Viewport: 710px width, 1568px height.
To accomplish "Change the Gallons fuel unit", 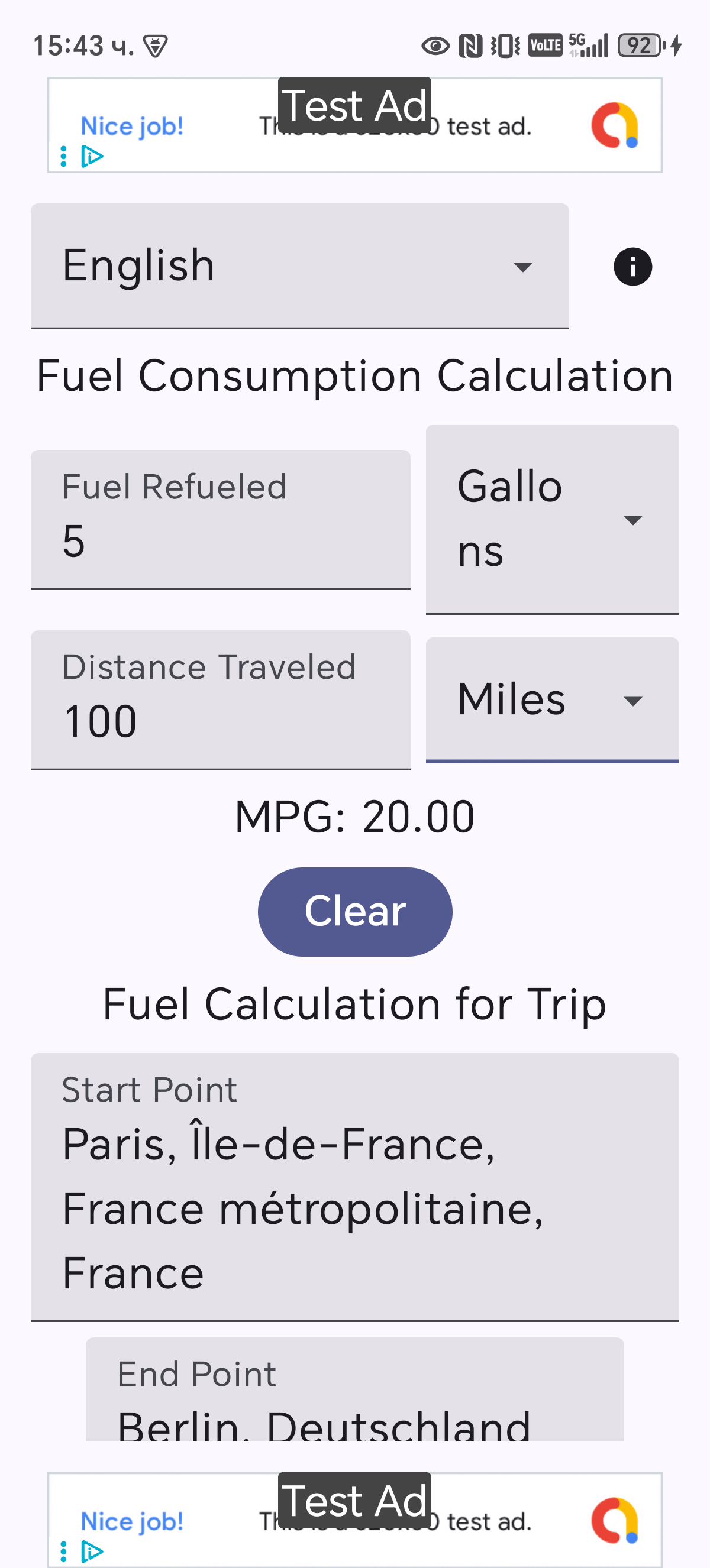I will (x=551, y=519).
